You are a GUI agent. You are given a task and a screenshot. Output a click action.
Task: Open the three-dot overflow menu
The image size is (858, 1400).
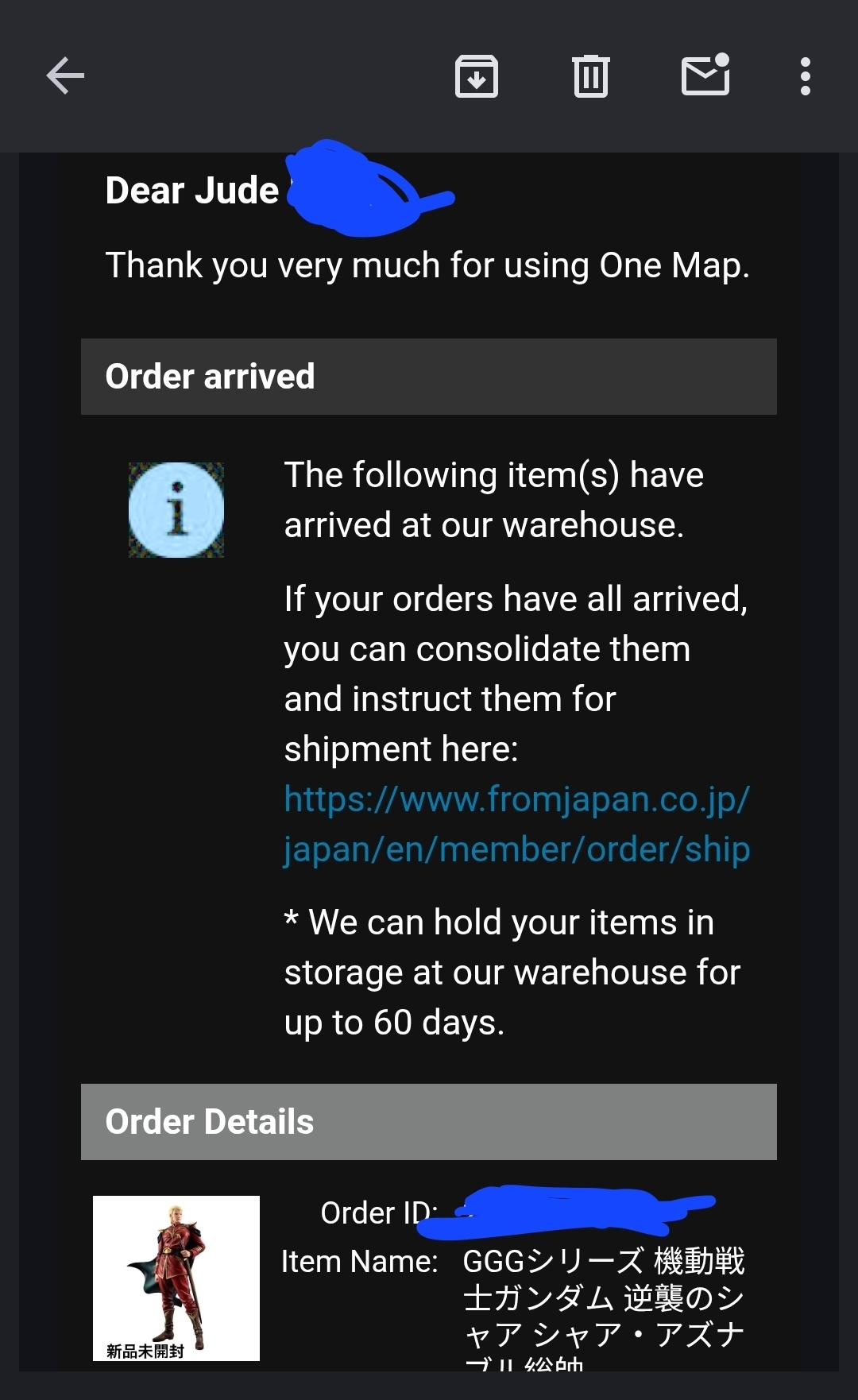pyautogui.click(x=805, y=76)
